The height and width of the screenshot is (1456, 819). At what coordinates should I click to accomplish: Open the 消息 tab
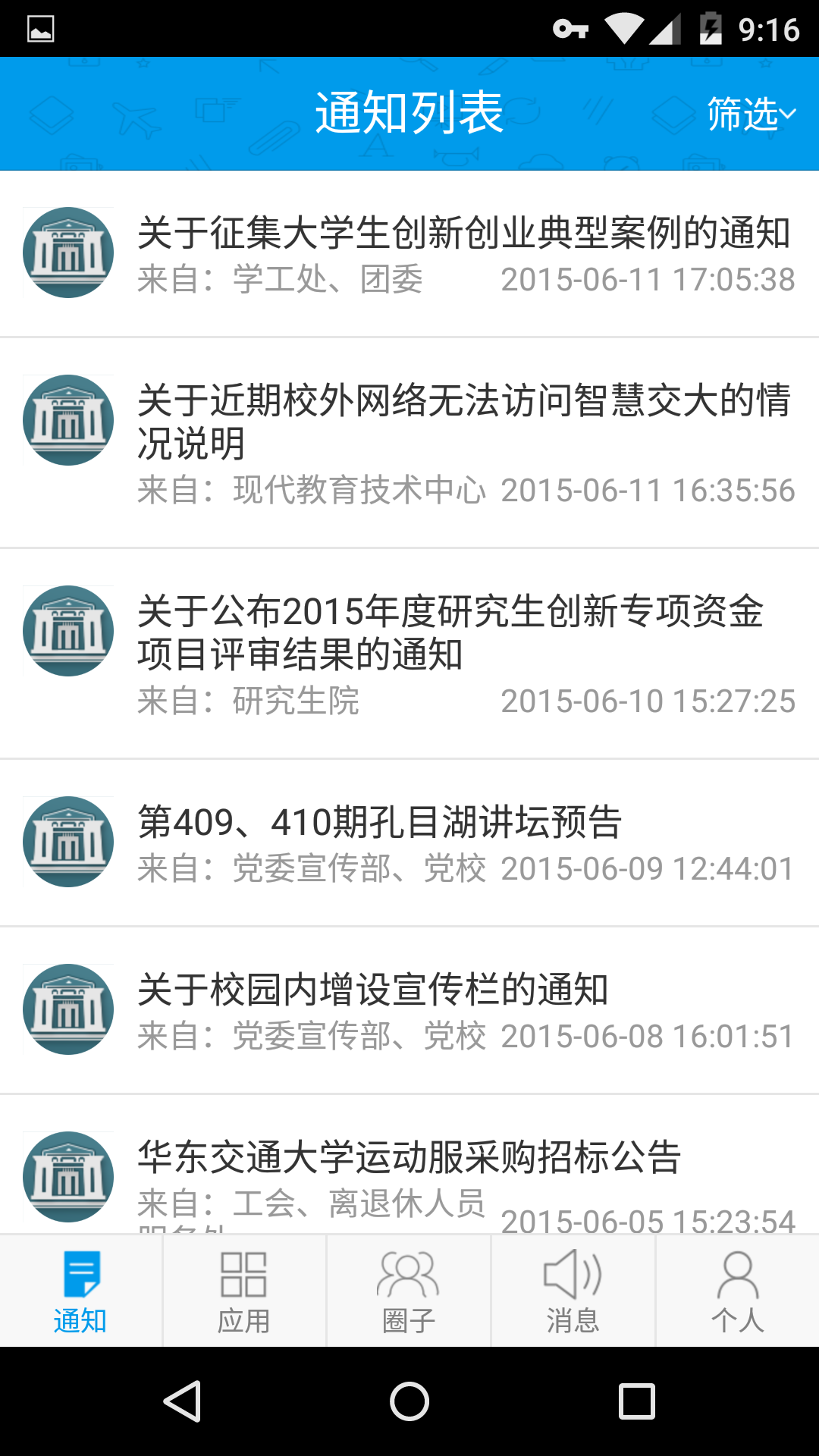[573, 1291]
